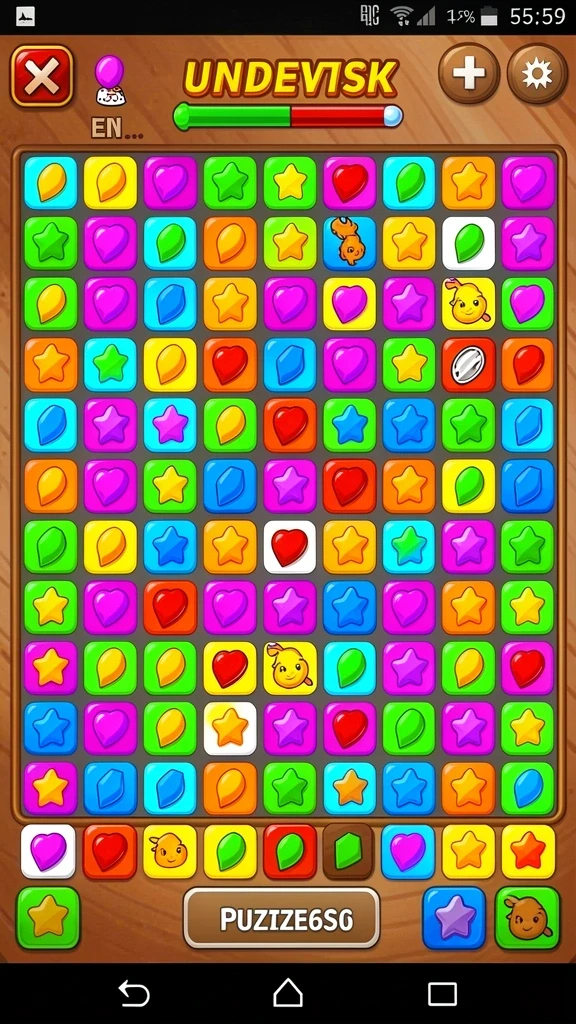Tap the white tile with orange star

pyautogui.click(x=230, y=728)
